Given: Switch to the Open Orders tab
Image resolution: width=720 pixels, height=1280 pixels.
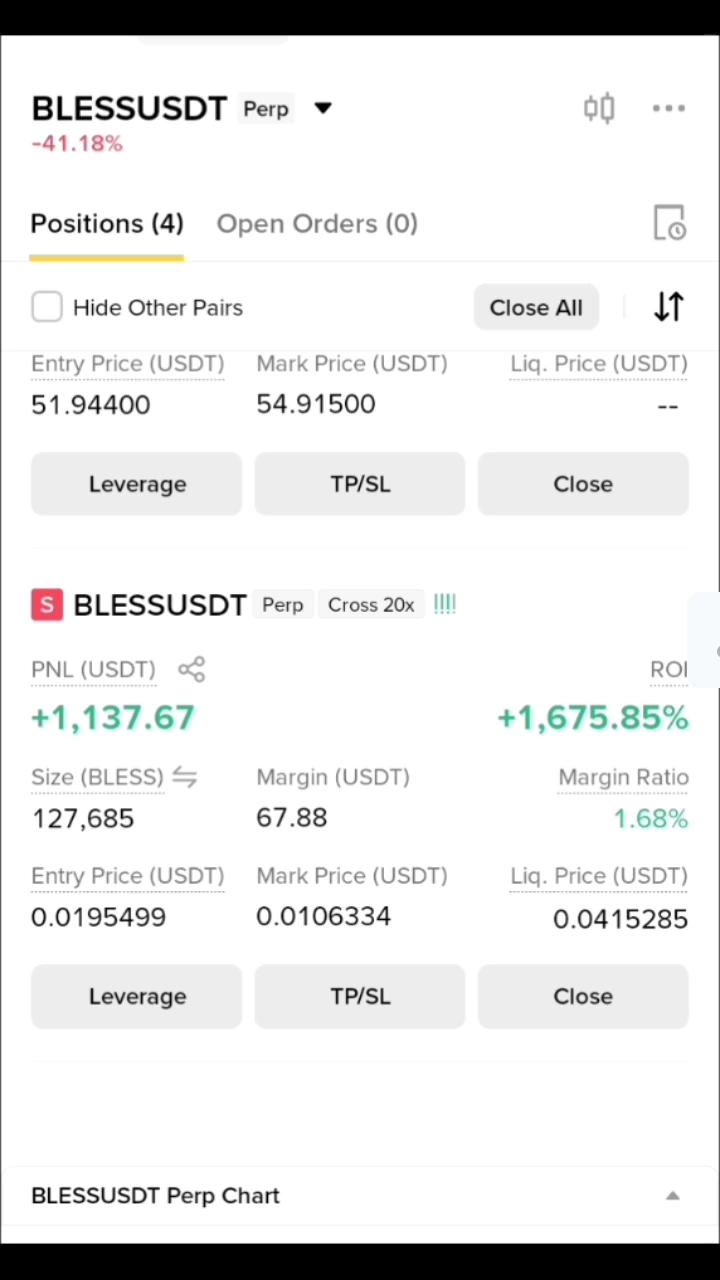Looking at the screenshot, I should (317, 224).
